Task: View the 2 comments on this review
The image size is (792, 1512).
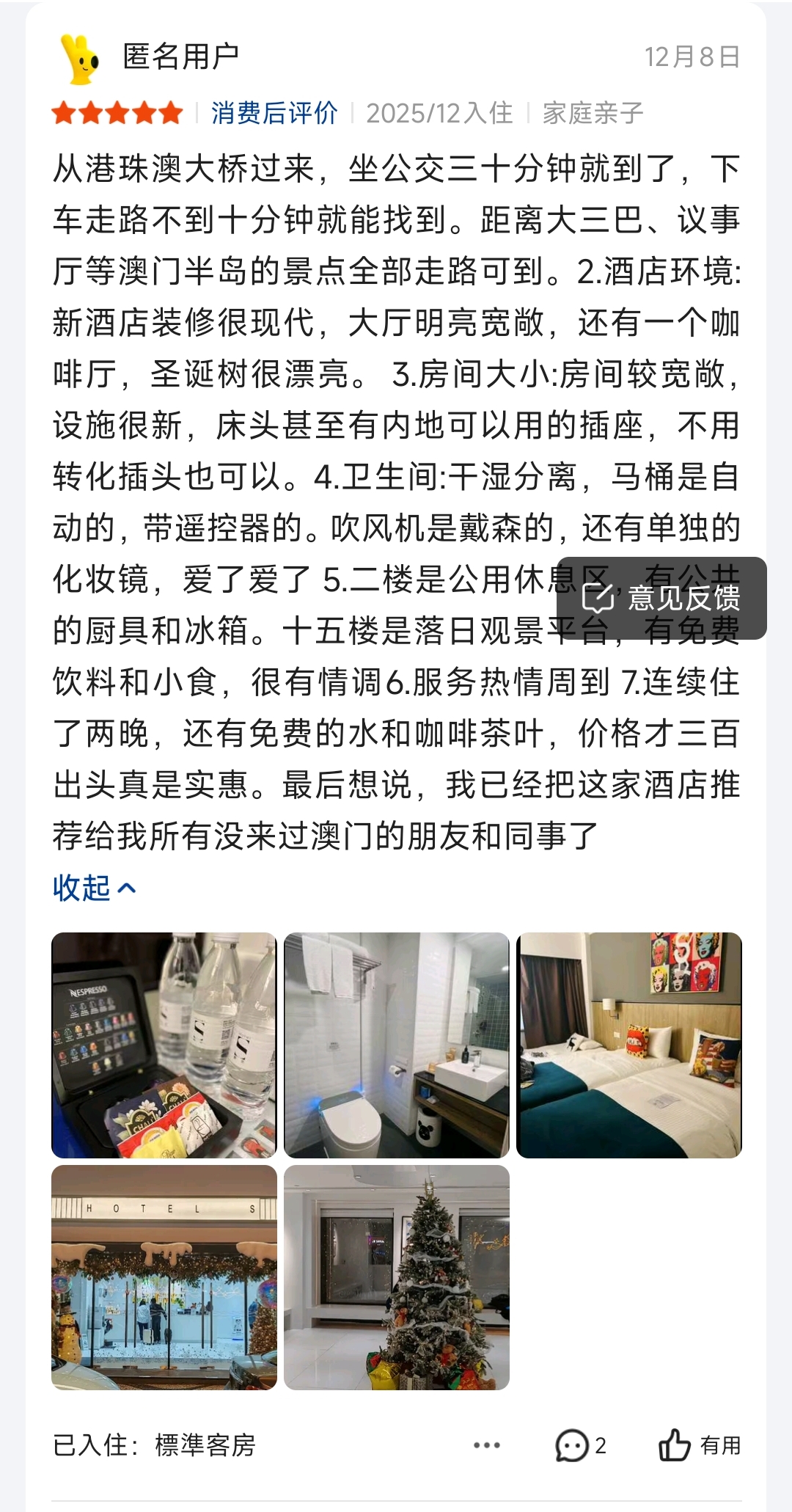Action: 580,1445
